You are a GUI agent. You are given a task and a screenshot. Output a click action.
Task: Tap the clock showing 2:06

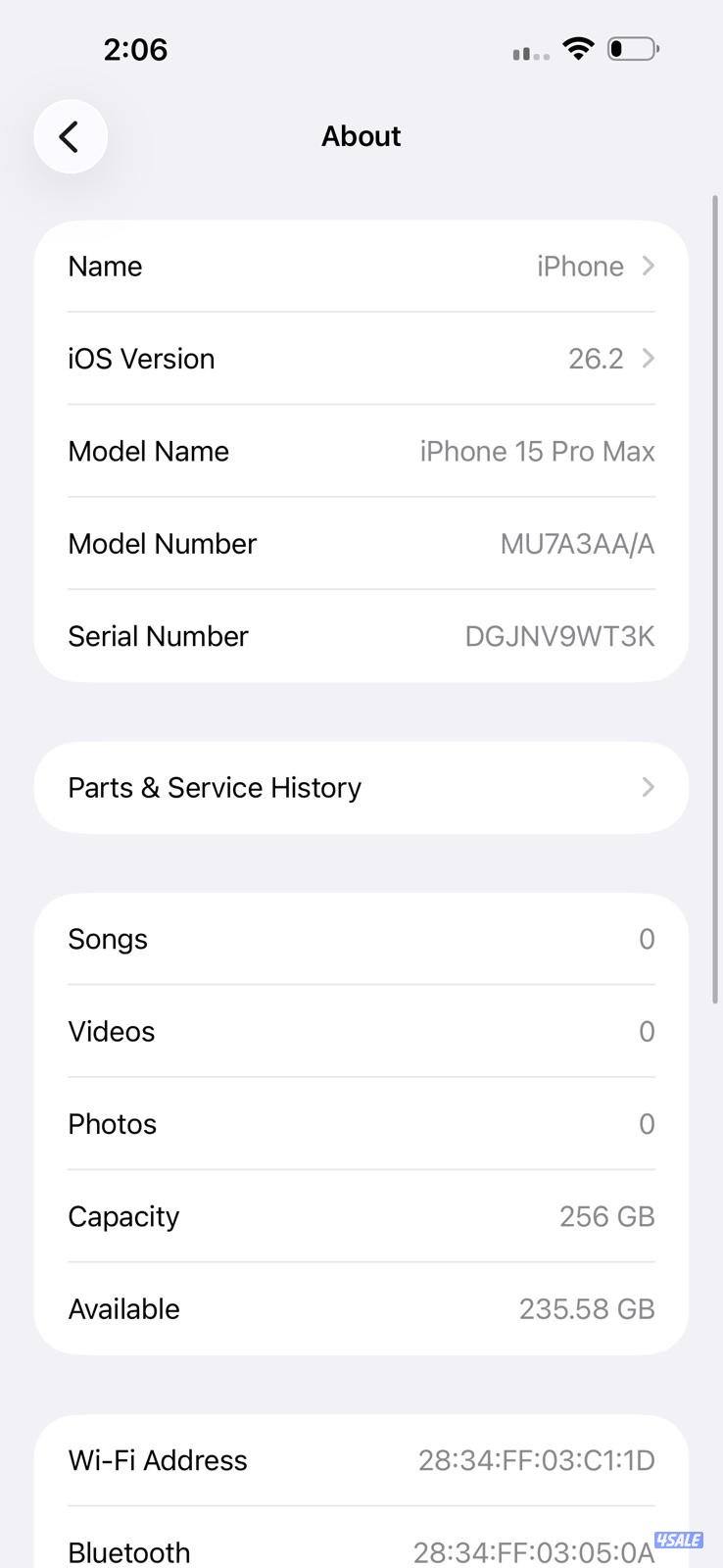[135, 49]
